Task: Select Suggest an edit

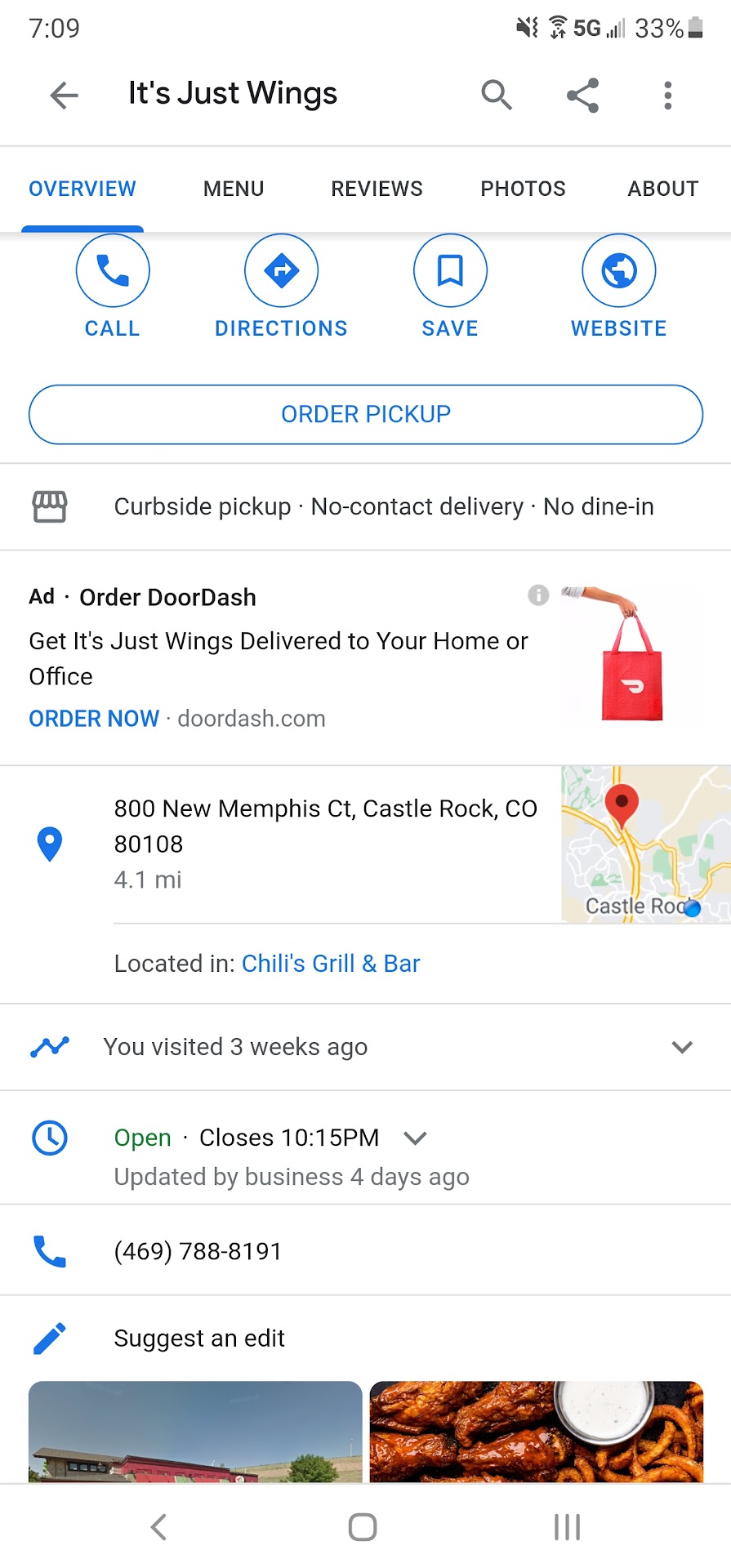Action: [199, 1339]
